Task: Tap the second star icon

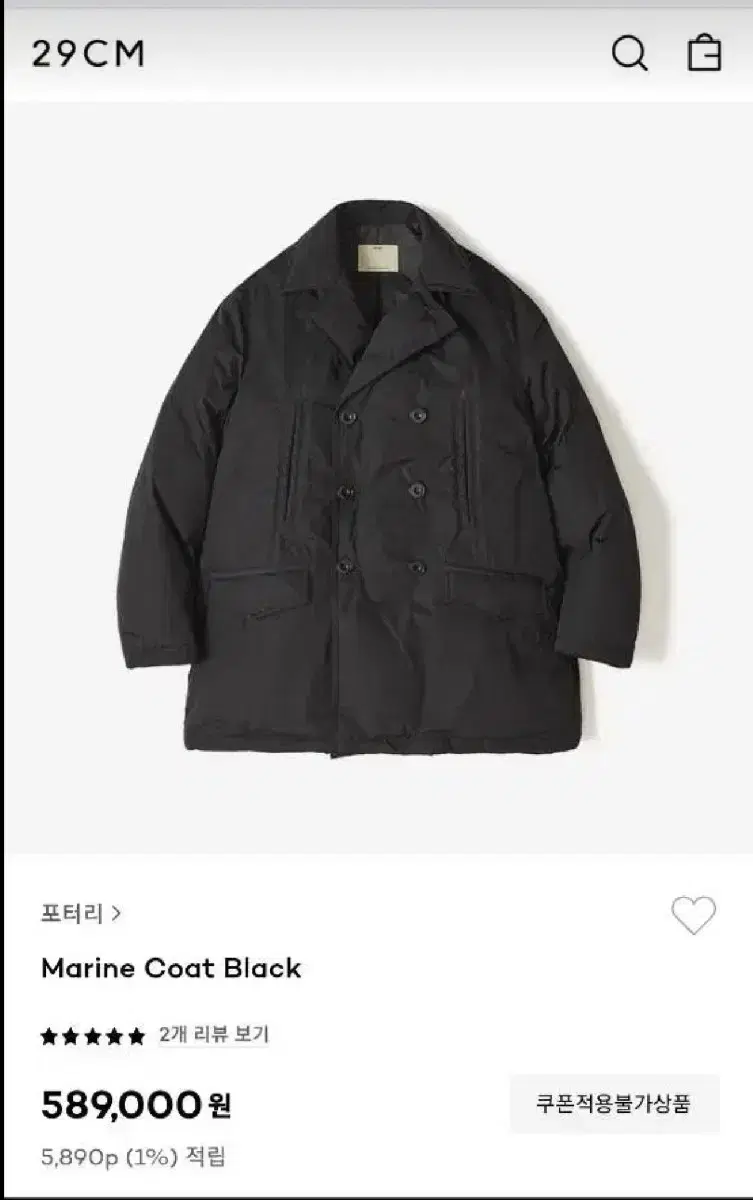Action: tap(71, 1034)
